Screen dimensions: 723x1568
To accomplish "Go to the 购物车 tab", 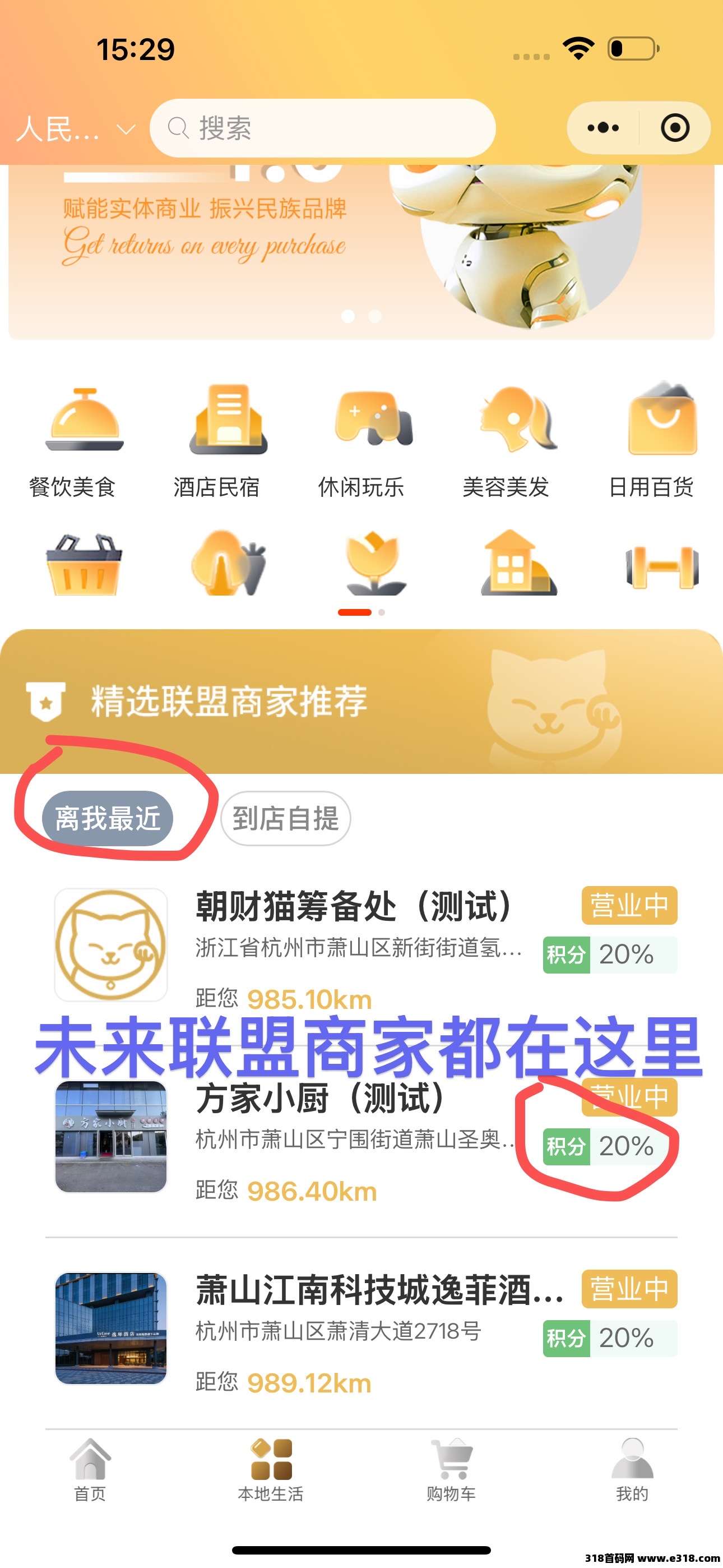I will tap(451, 1469).
